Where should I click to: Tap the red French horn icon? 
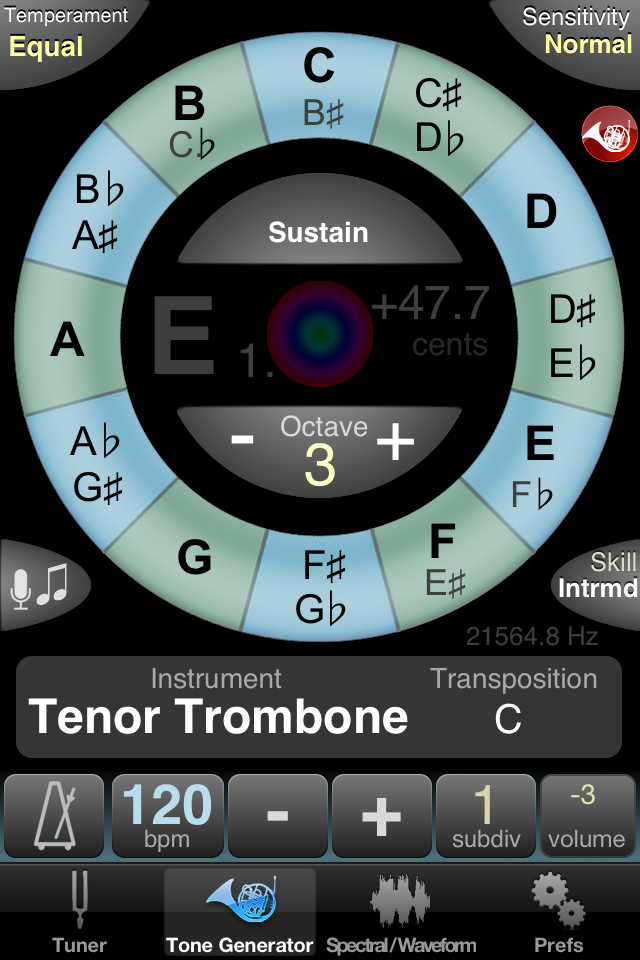coord(609,133)
